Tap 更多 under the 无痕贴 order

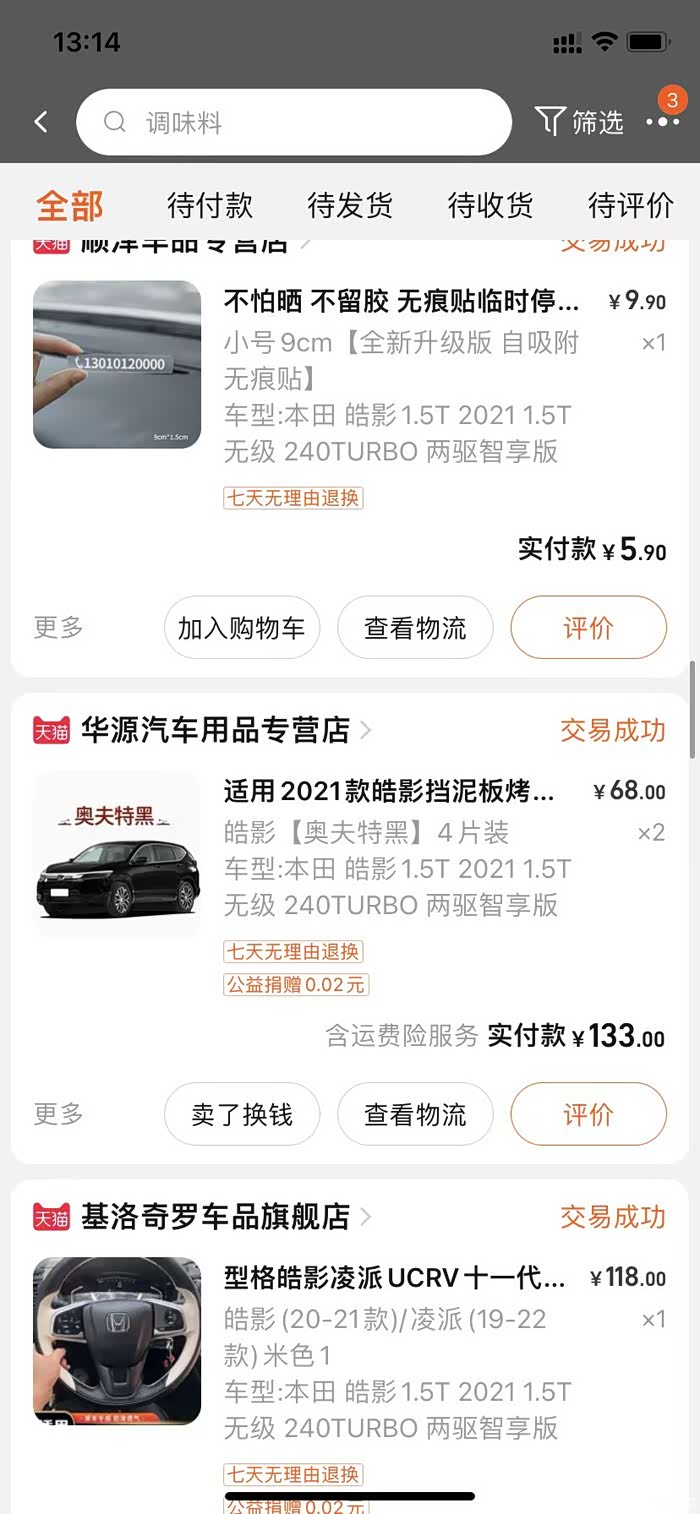point(59,628)
